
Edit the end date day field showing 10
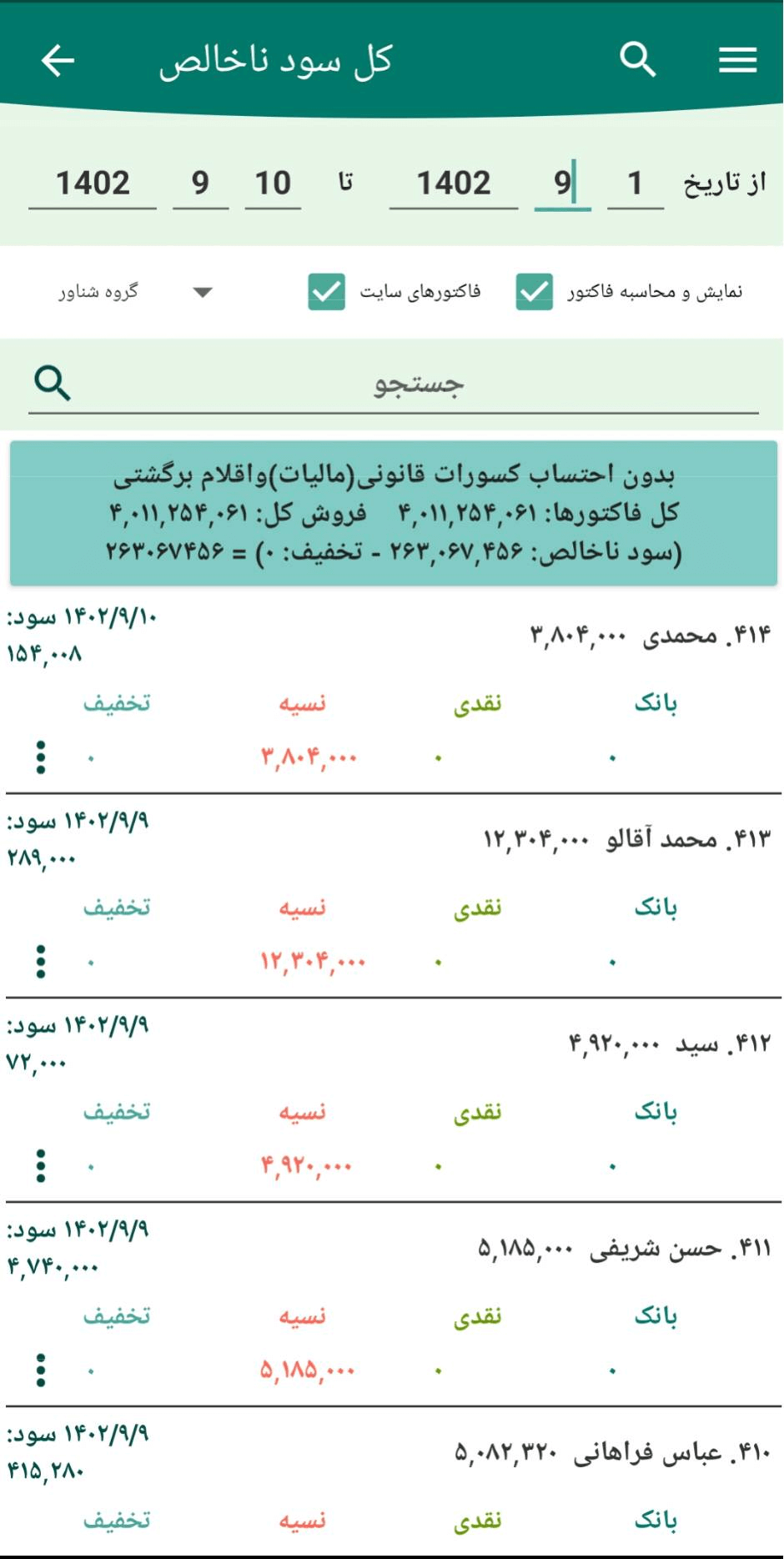click(x=273, y=184)
